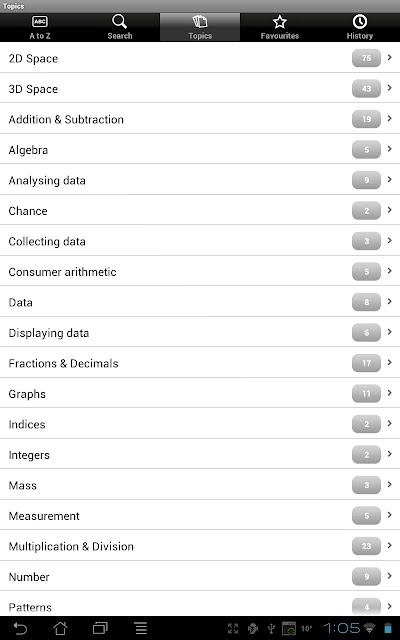Open the Displaying data topic
The width and height of the screenshot is (400, 640).
tap(200, 332)
